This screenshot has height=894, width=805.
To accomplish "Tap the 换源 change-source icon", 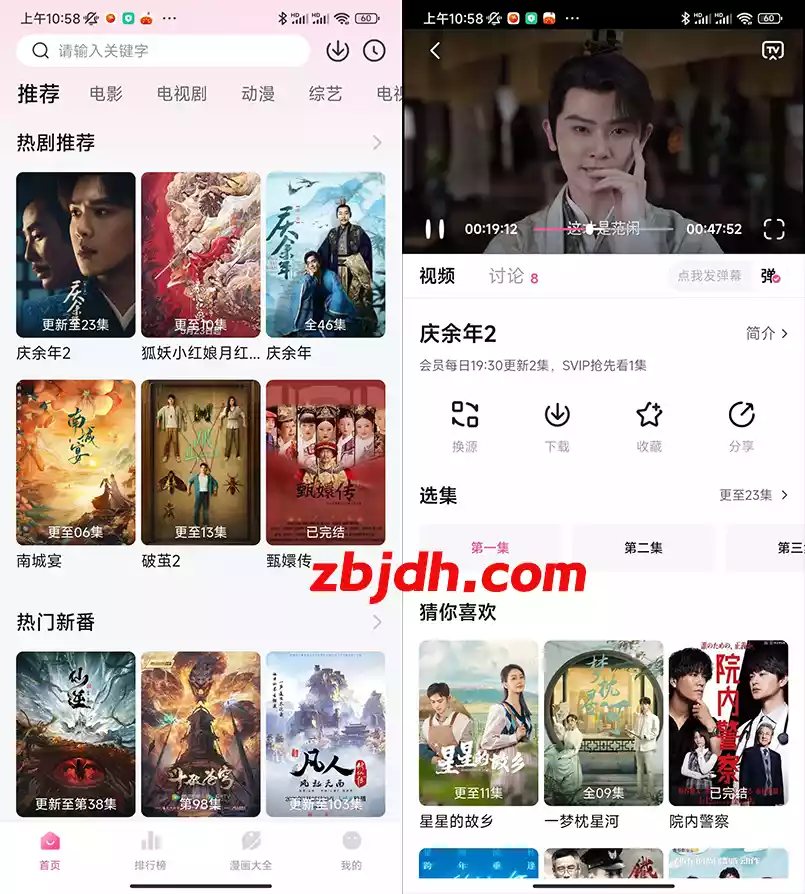I will pyautogui.click(x=463, y=415).
